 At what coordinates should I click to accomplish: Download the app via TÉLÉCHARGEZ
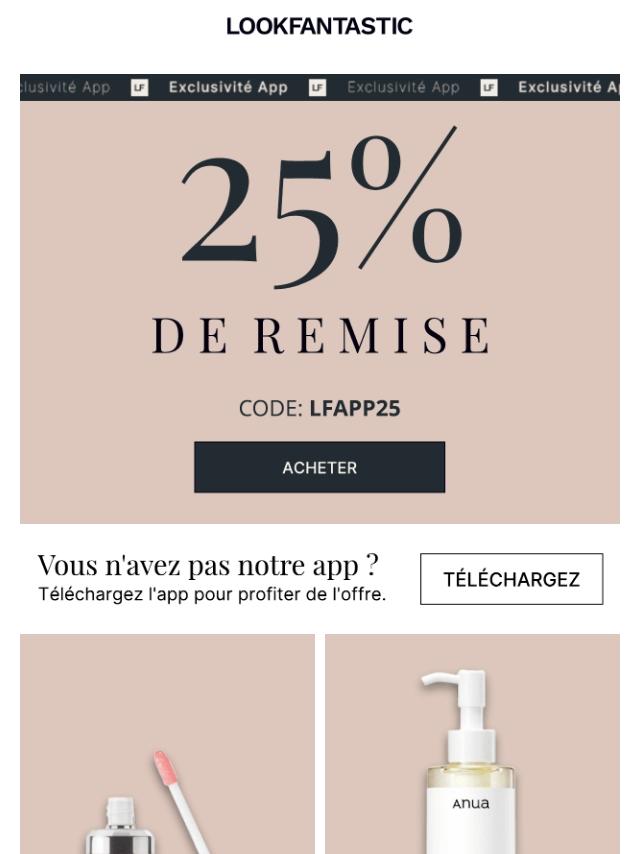511,579
